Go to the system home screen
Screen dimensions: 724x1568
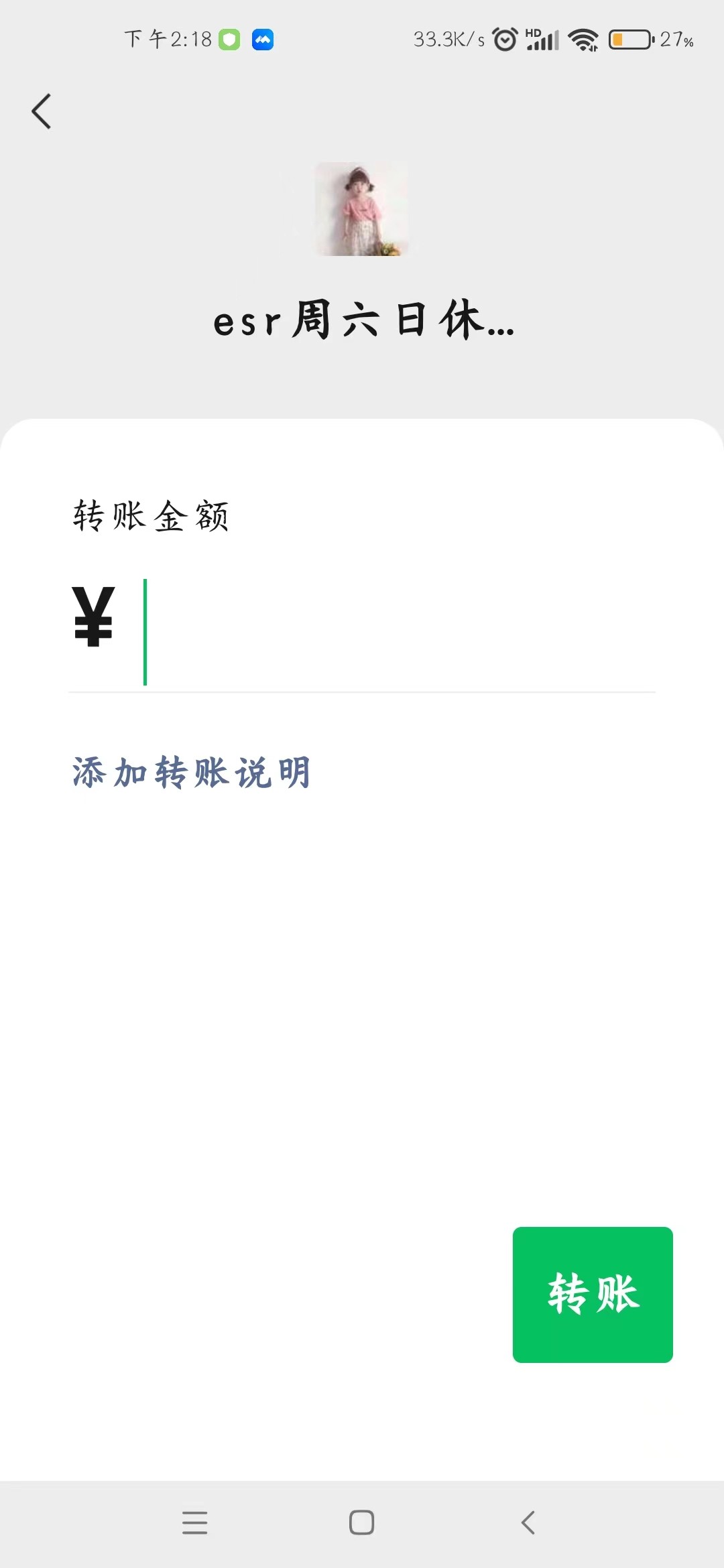(361, 1522)
